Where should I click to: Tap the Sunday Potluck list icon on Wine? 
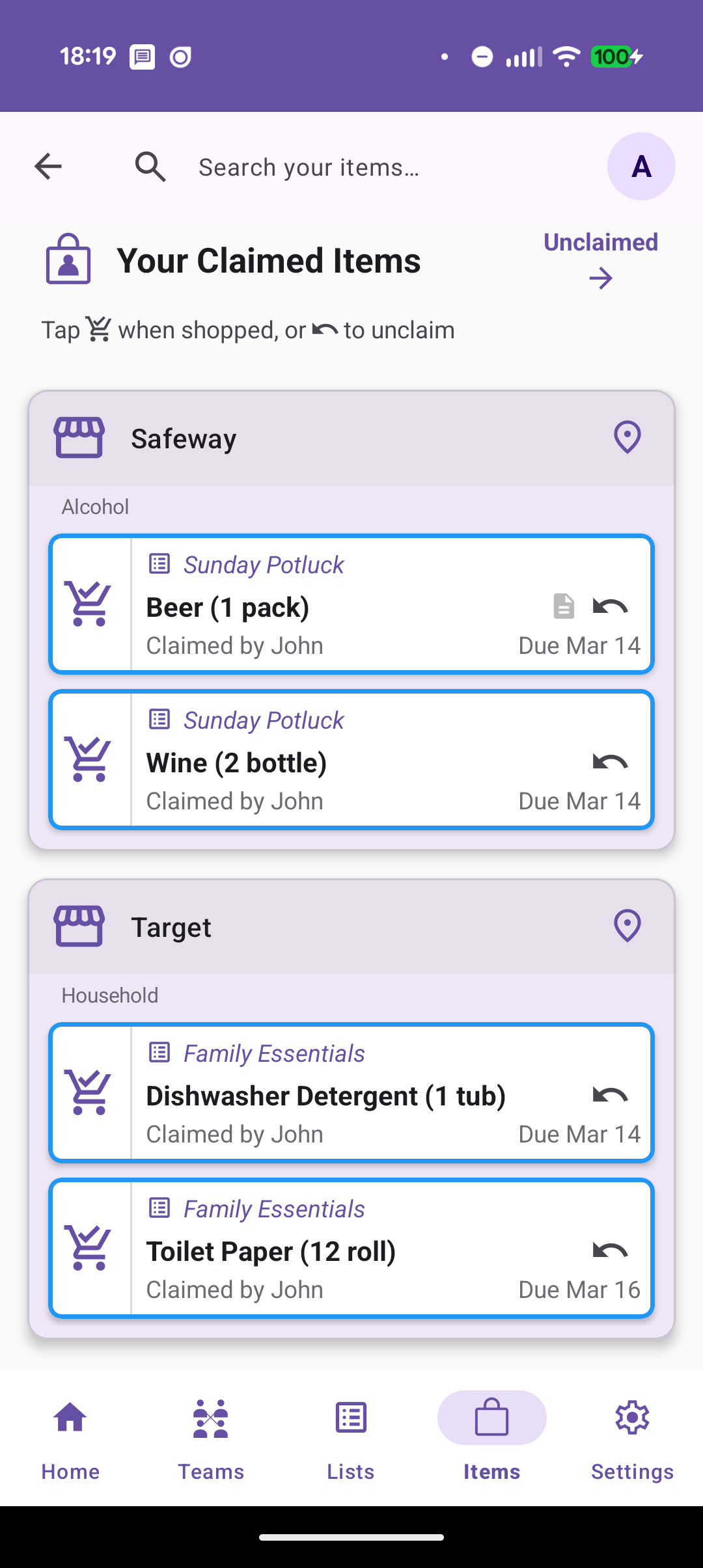(160, 719)
